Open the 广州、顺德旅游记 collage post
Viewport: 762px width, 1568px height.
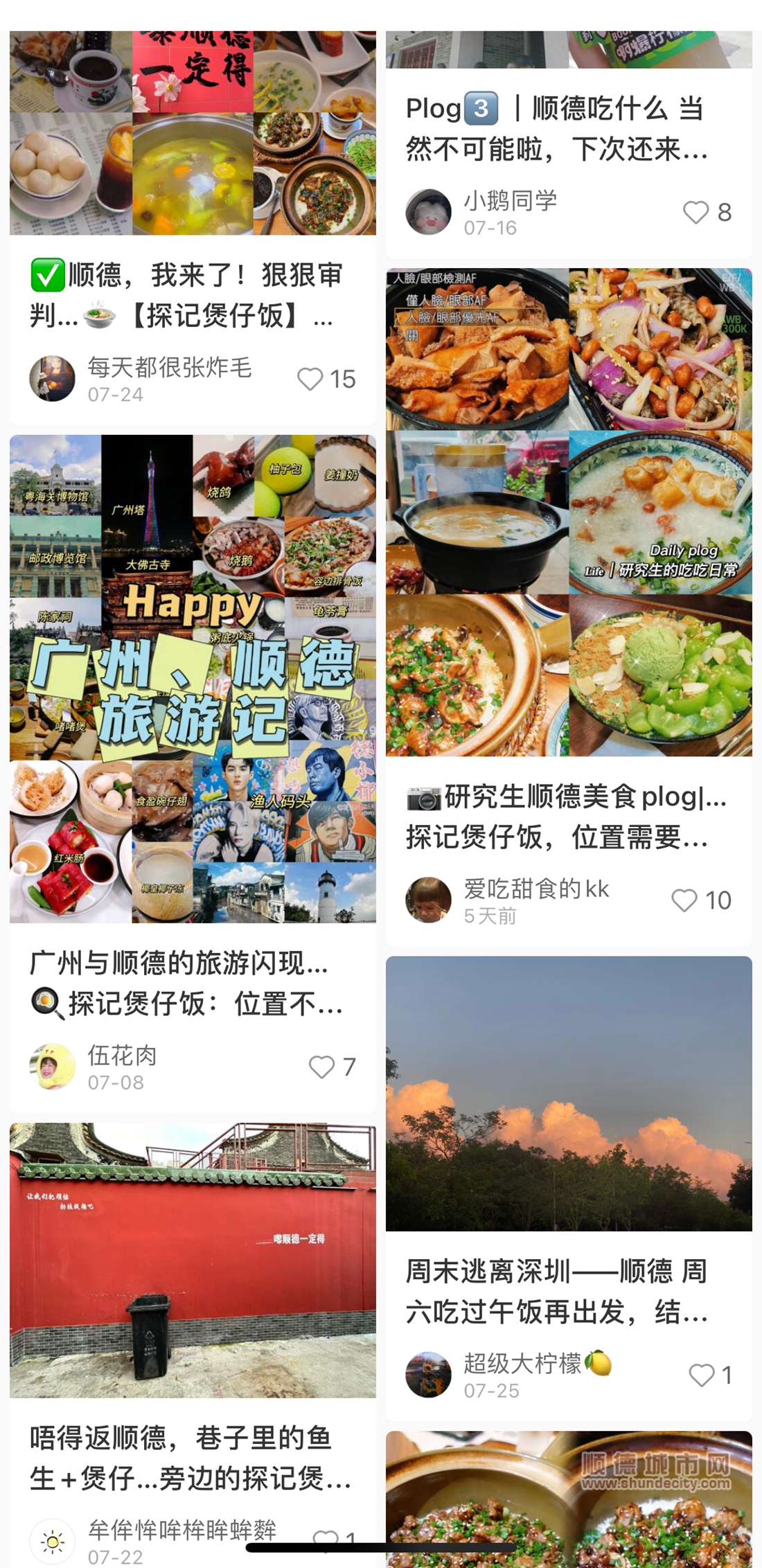pos(193,679)
